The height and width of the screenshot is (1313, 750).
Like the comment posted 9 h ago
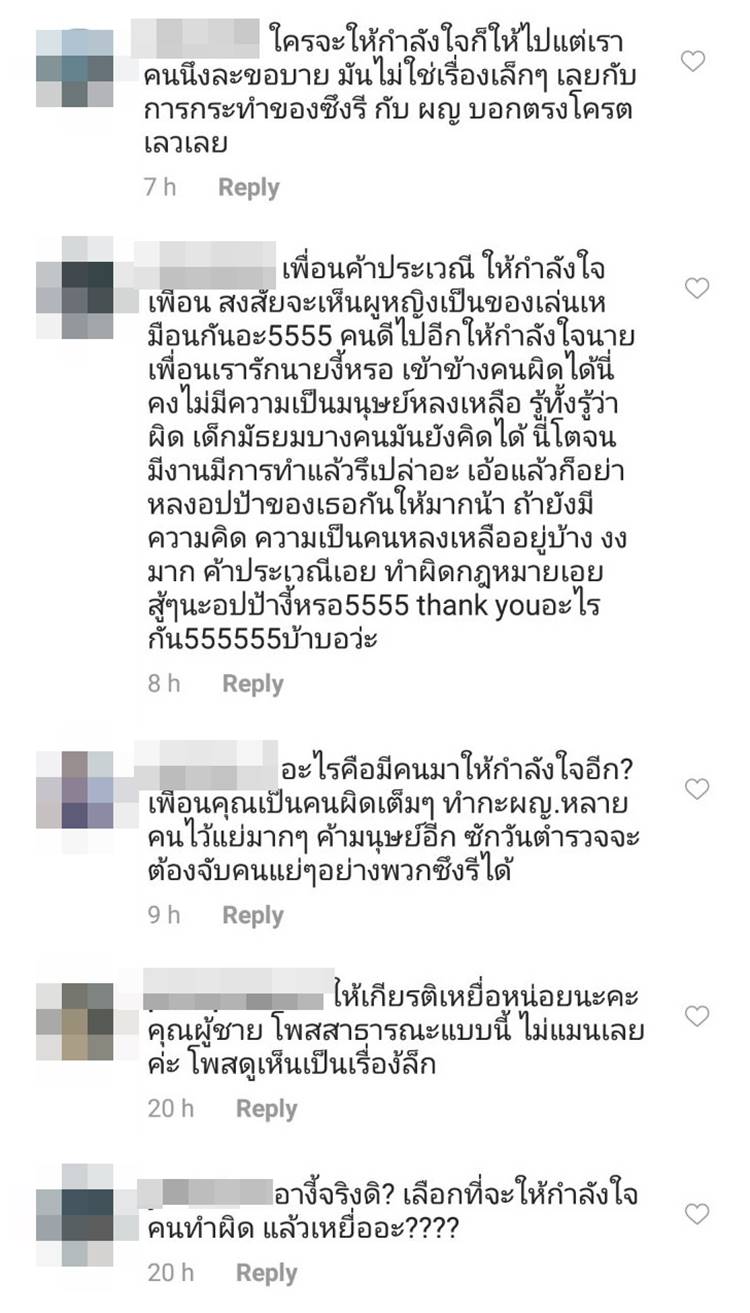click(x=695, y=789)
